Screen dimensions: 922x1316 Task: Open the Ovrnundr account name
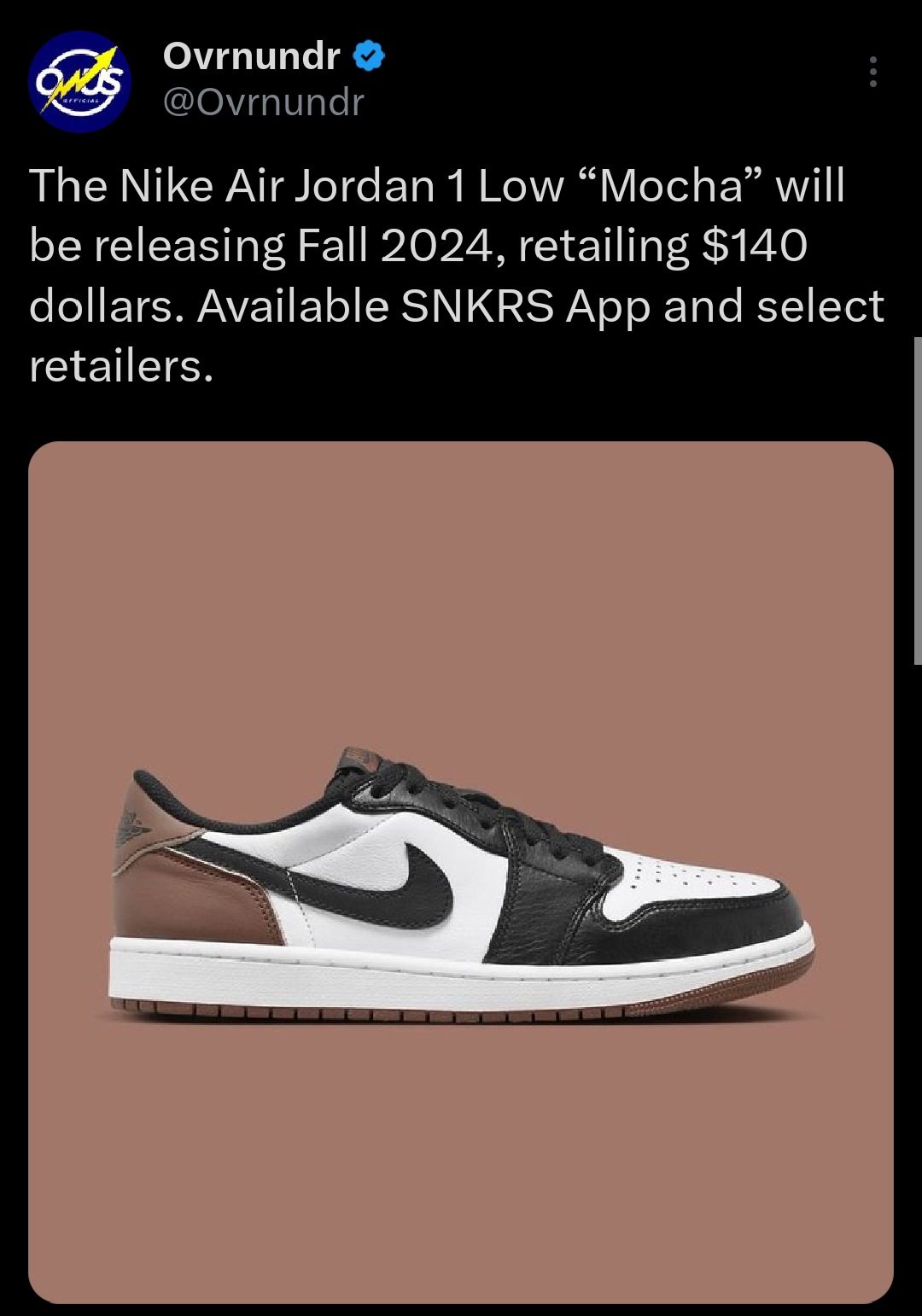coord(252,56)
